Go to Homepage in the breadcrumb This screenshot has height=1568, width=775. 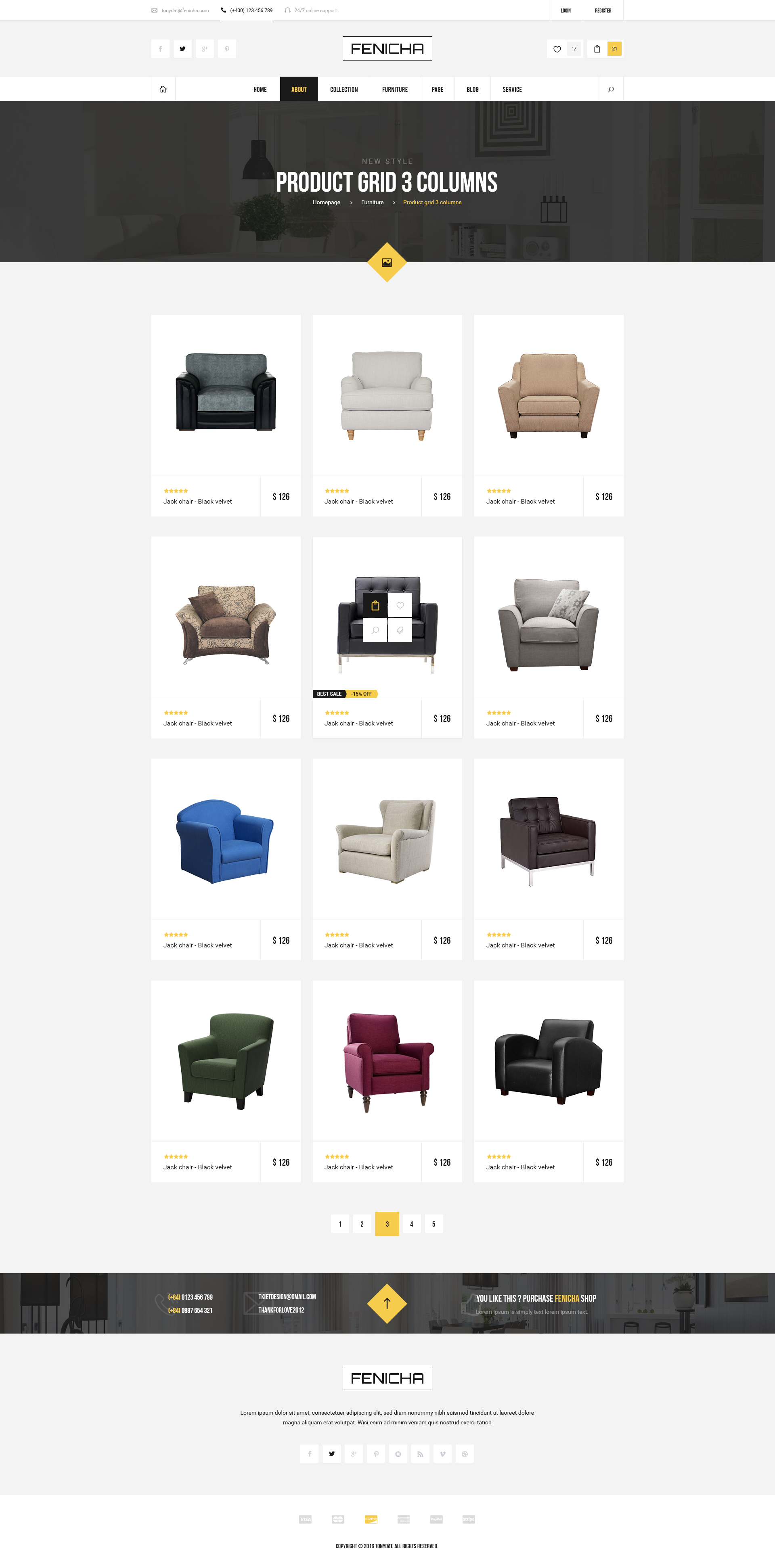point(326,203)
